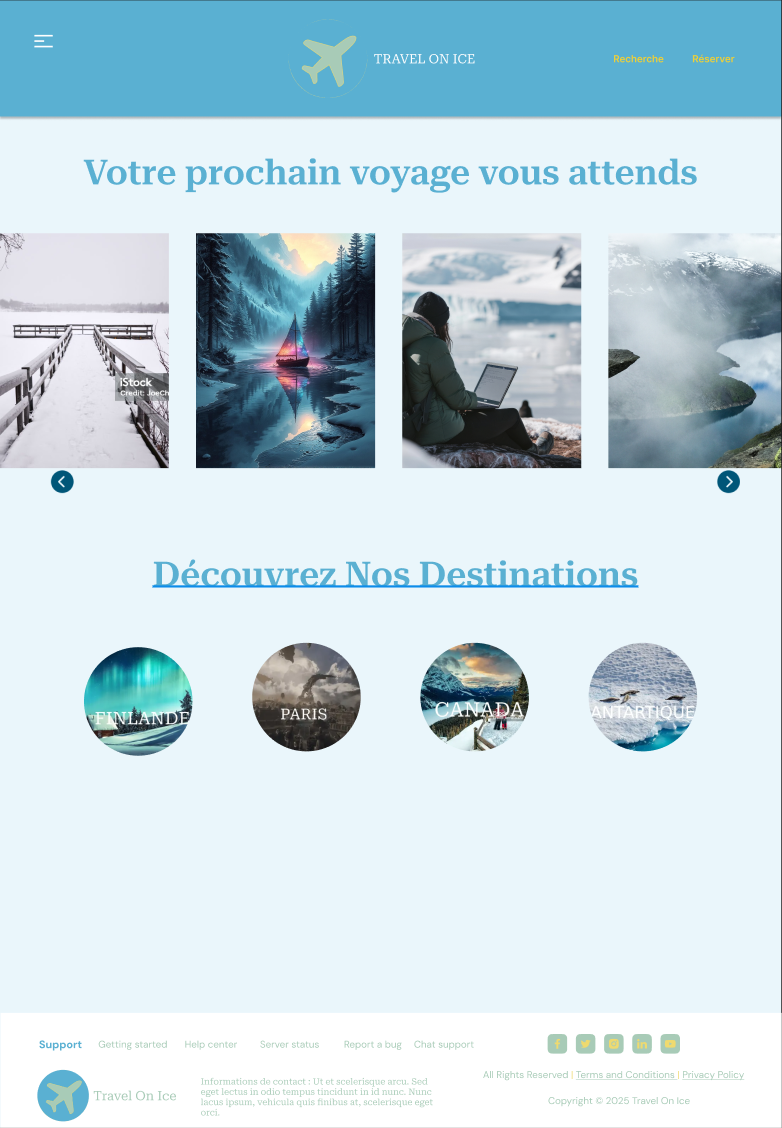Screen dimensions: 782x1128
Task: Open the Facebook social icon
Action: 557,1043
